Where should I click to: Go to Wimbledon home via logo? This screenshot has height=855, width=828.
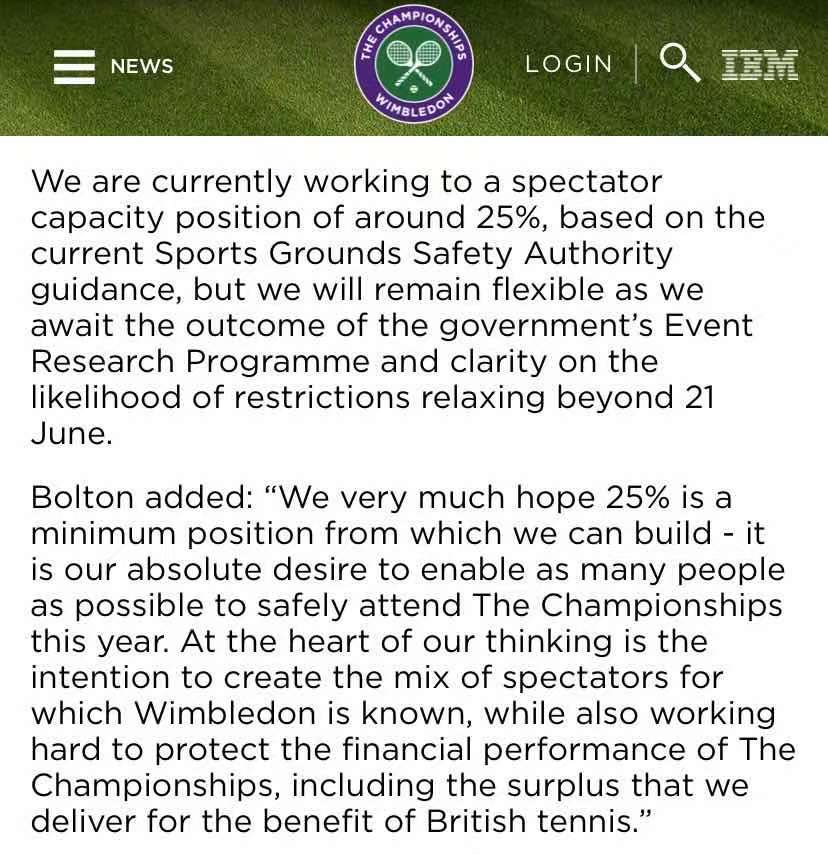pyautogui.click(x=414, y=66)
